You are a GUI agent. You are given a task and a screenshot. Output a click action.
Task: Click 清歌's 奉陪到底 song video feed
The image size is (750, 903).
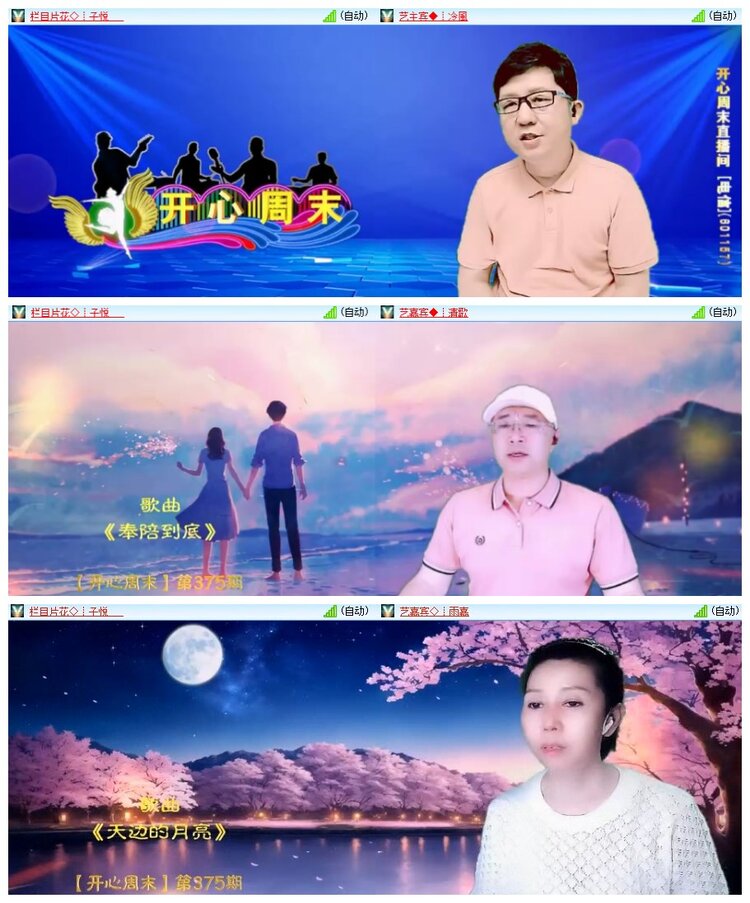(375, 460)
